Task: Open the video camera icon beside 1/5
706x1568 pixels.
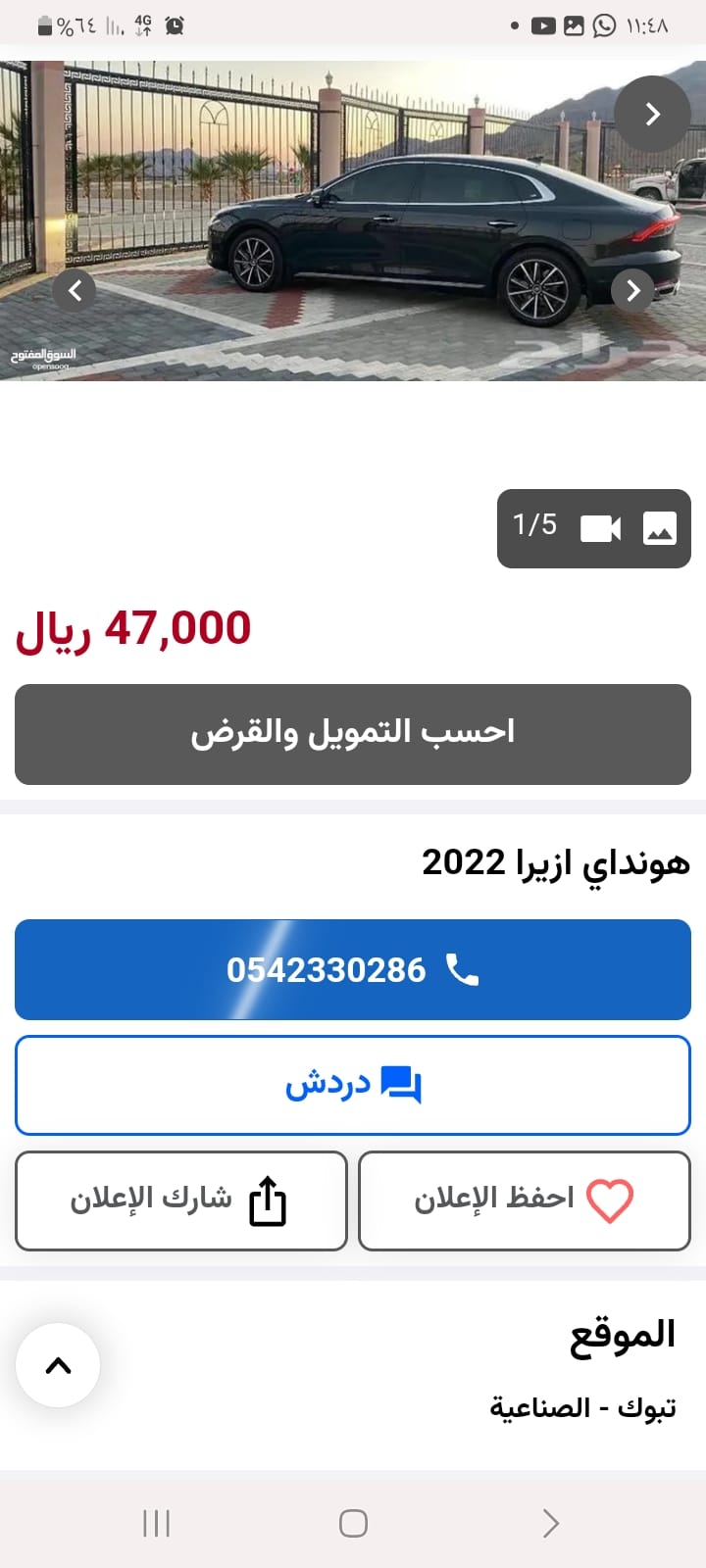Action: point(600,529)
